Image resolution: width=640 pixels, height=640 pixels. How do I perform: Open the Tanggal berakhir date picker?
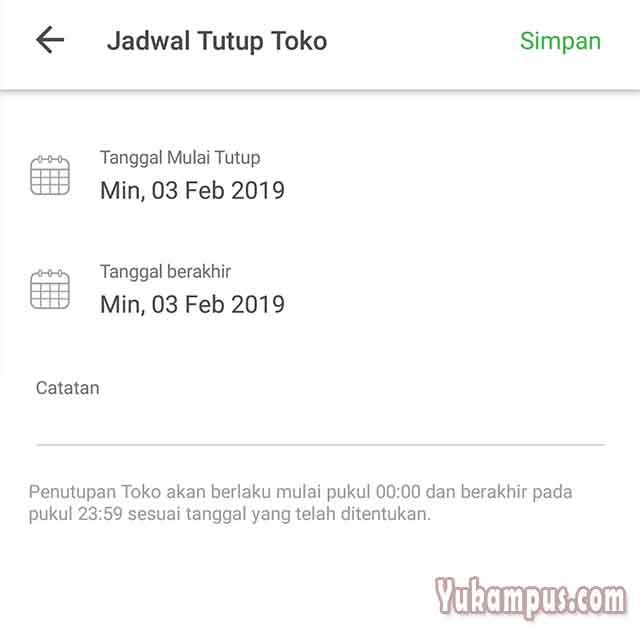320,289
